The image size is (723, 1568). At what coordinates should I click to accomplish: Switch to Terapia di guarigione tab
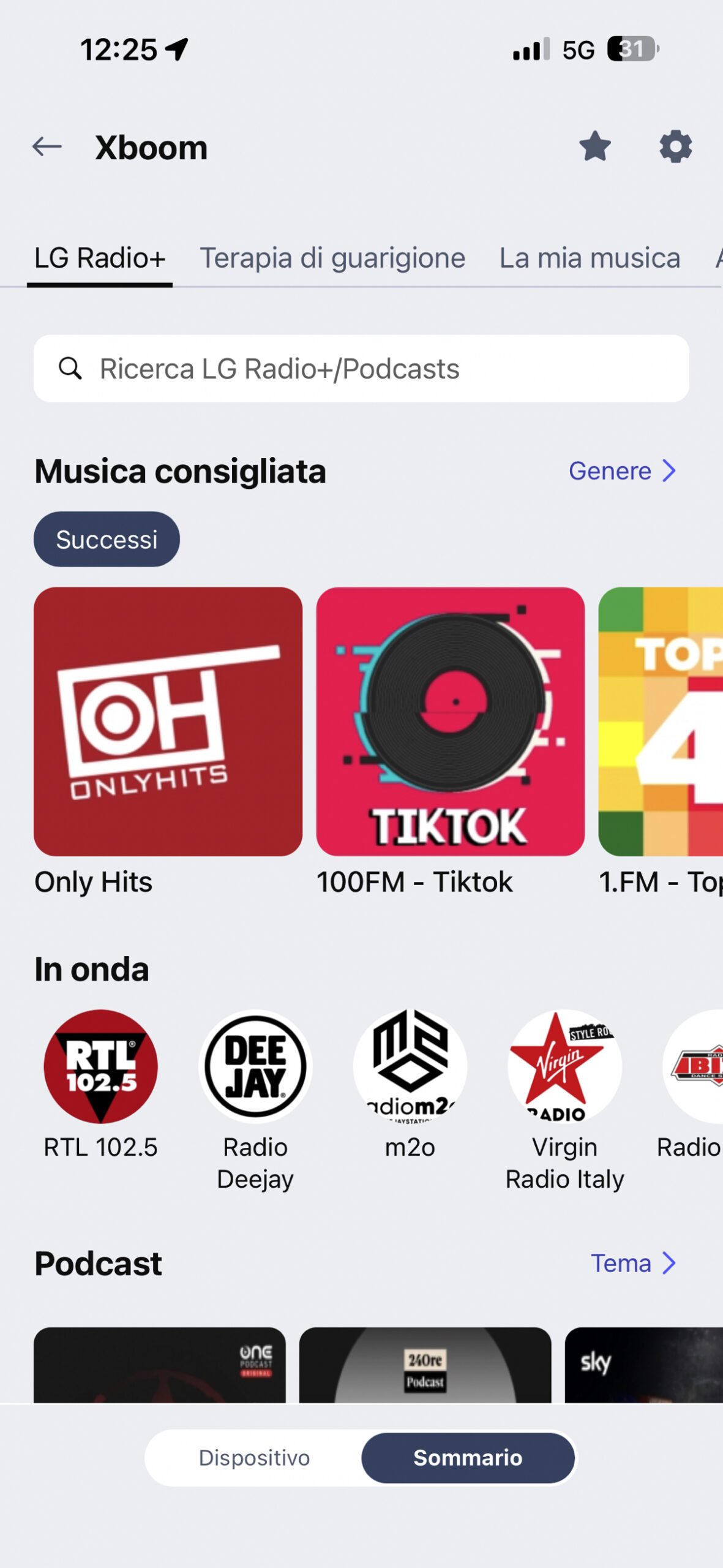pos(332,258)
